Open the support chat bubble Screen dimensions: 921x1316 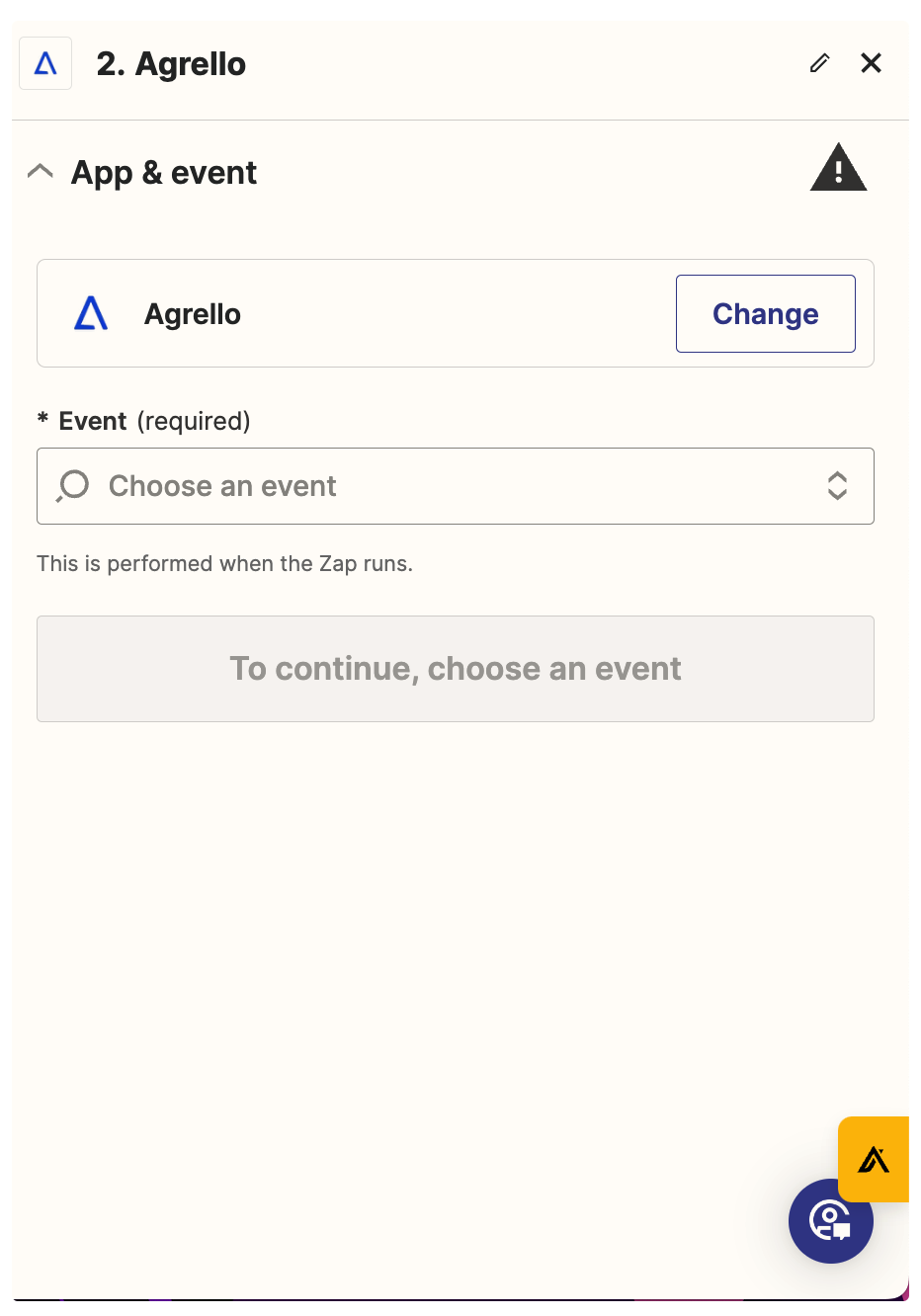click(x=828, y=1223)
